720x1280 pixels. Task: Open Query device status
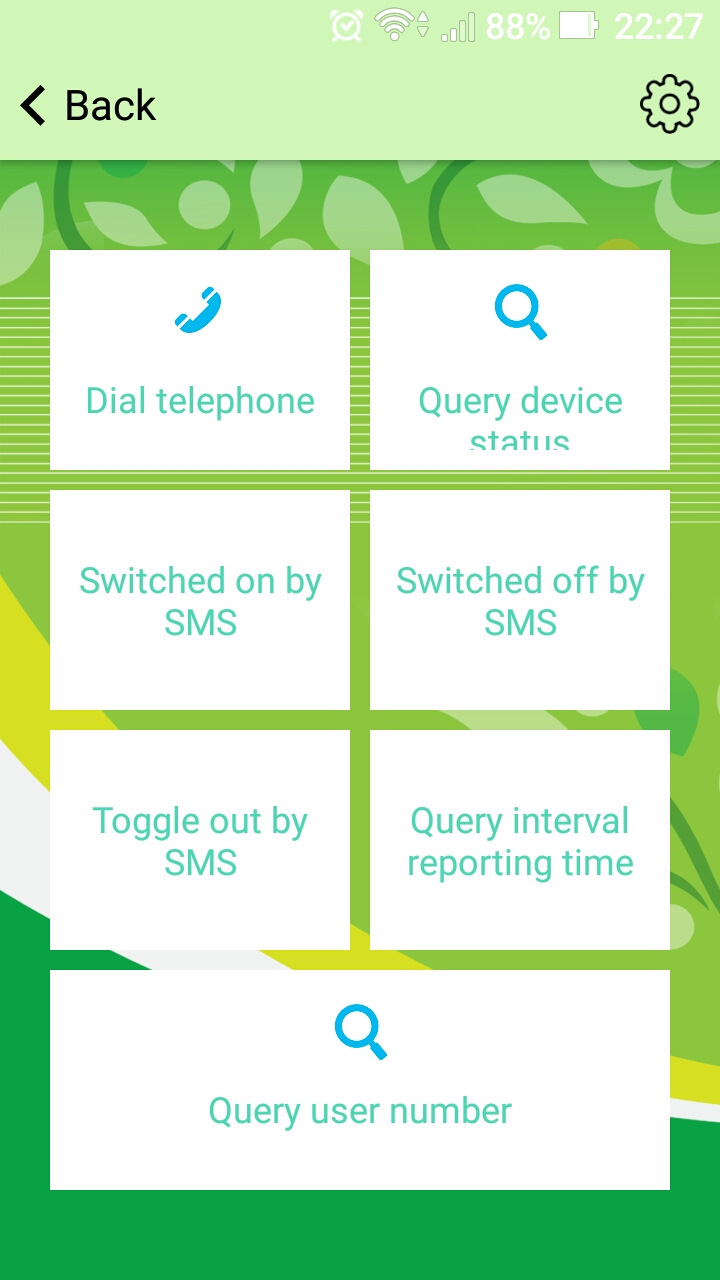pos(520,360)
